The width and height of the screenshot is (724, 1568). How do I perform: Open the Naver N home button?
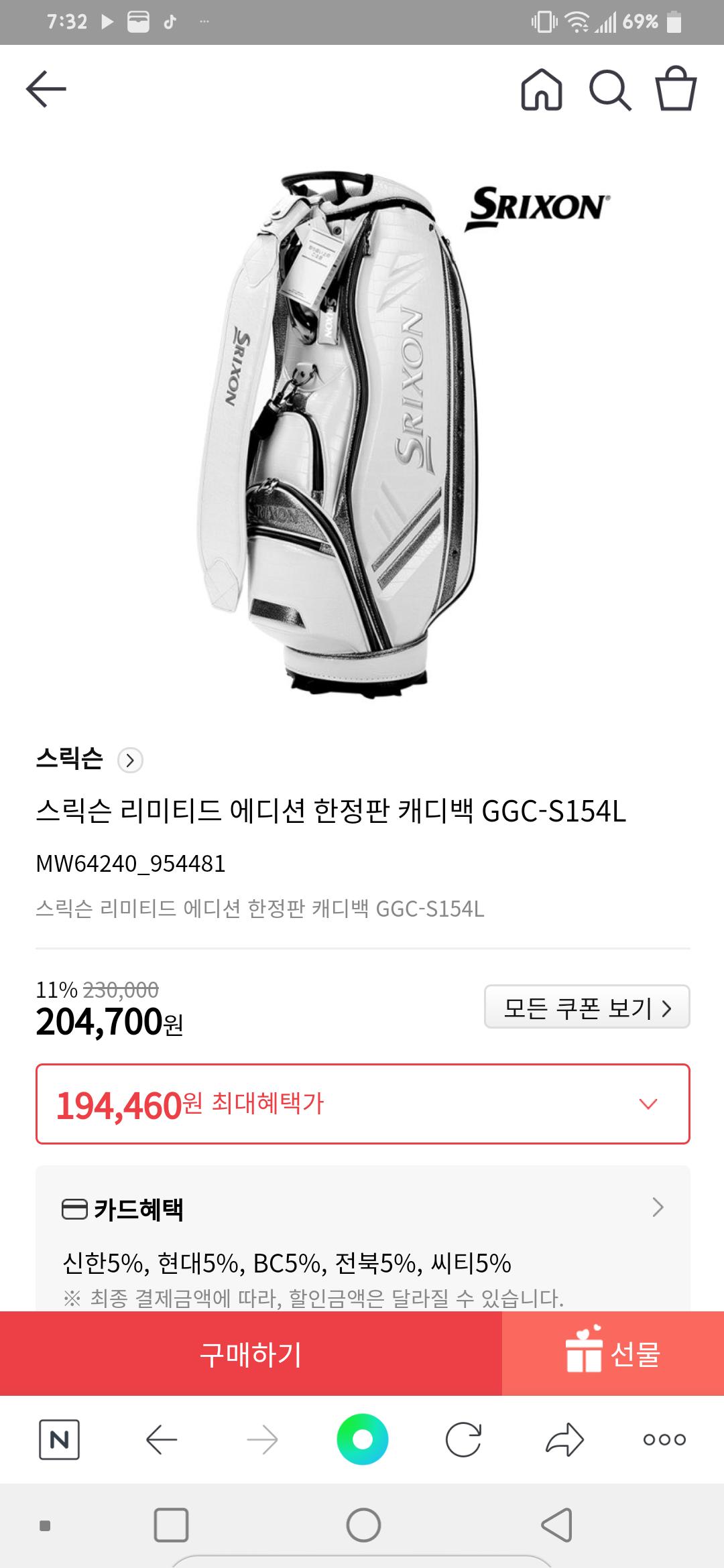59,1439
